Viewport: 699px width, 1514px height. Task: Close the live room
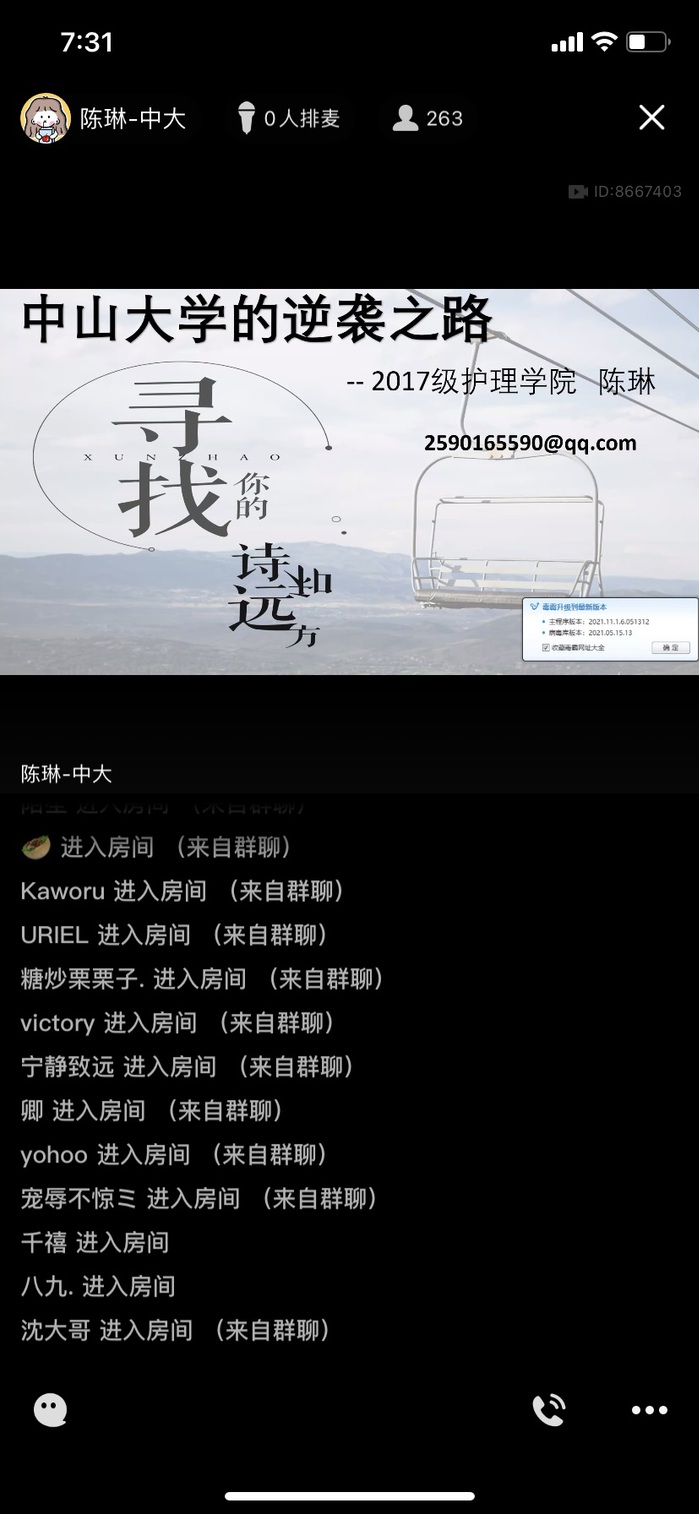point(651,118)
